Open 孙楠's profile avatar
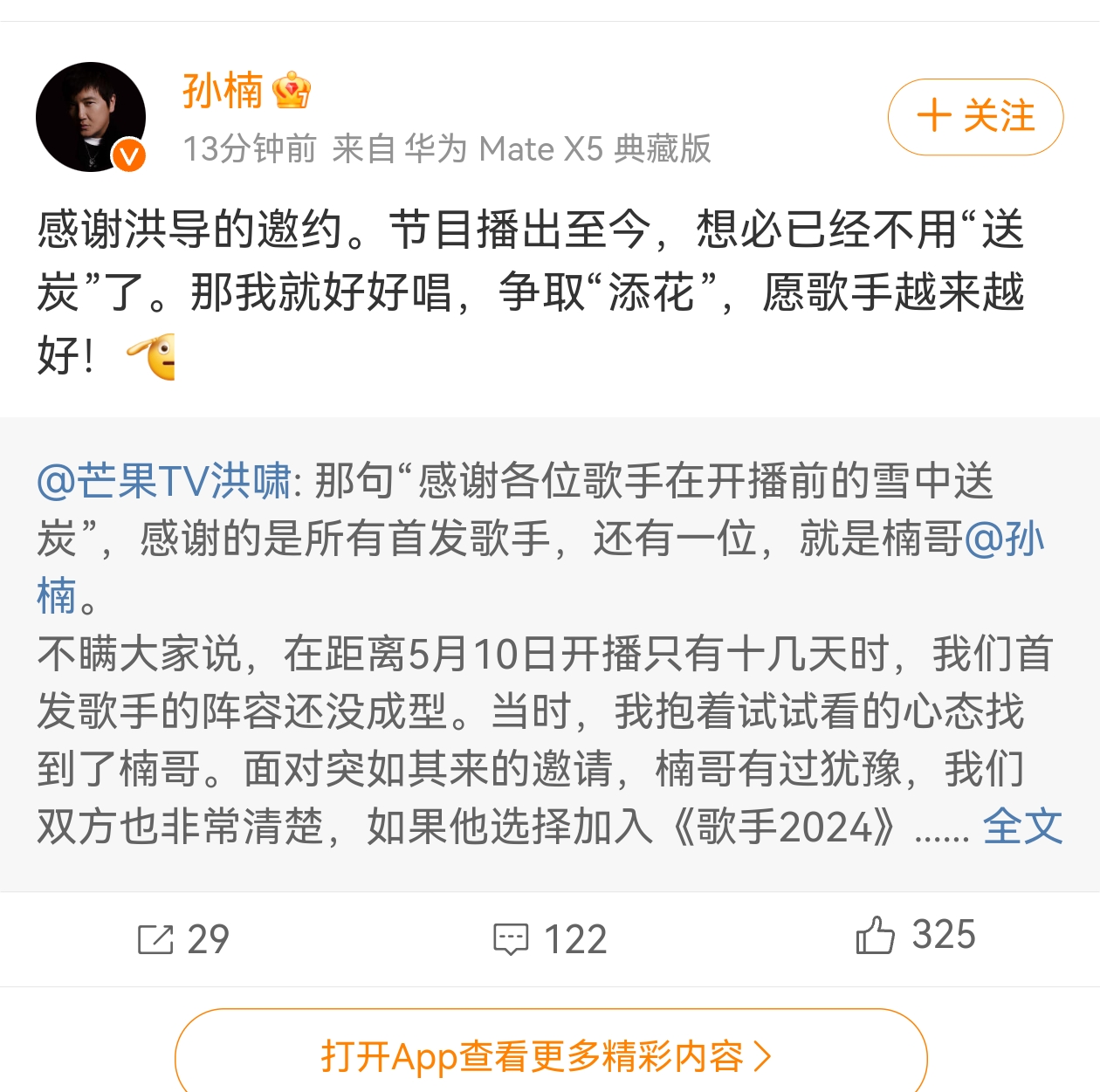The width and height of the screenshot is (1100, 1092). 91,116
